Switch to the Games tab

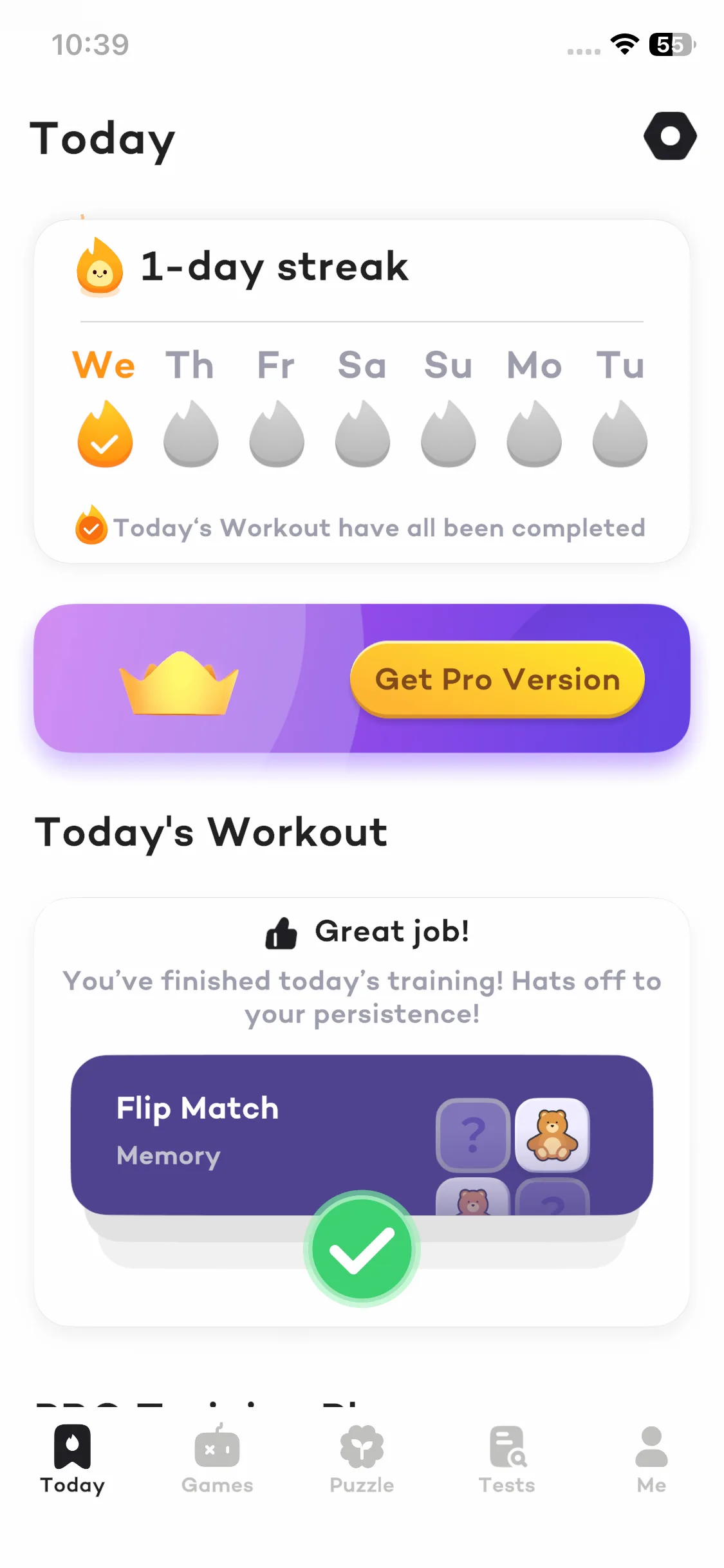tap(217, 1460)
